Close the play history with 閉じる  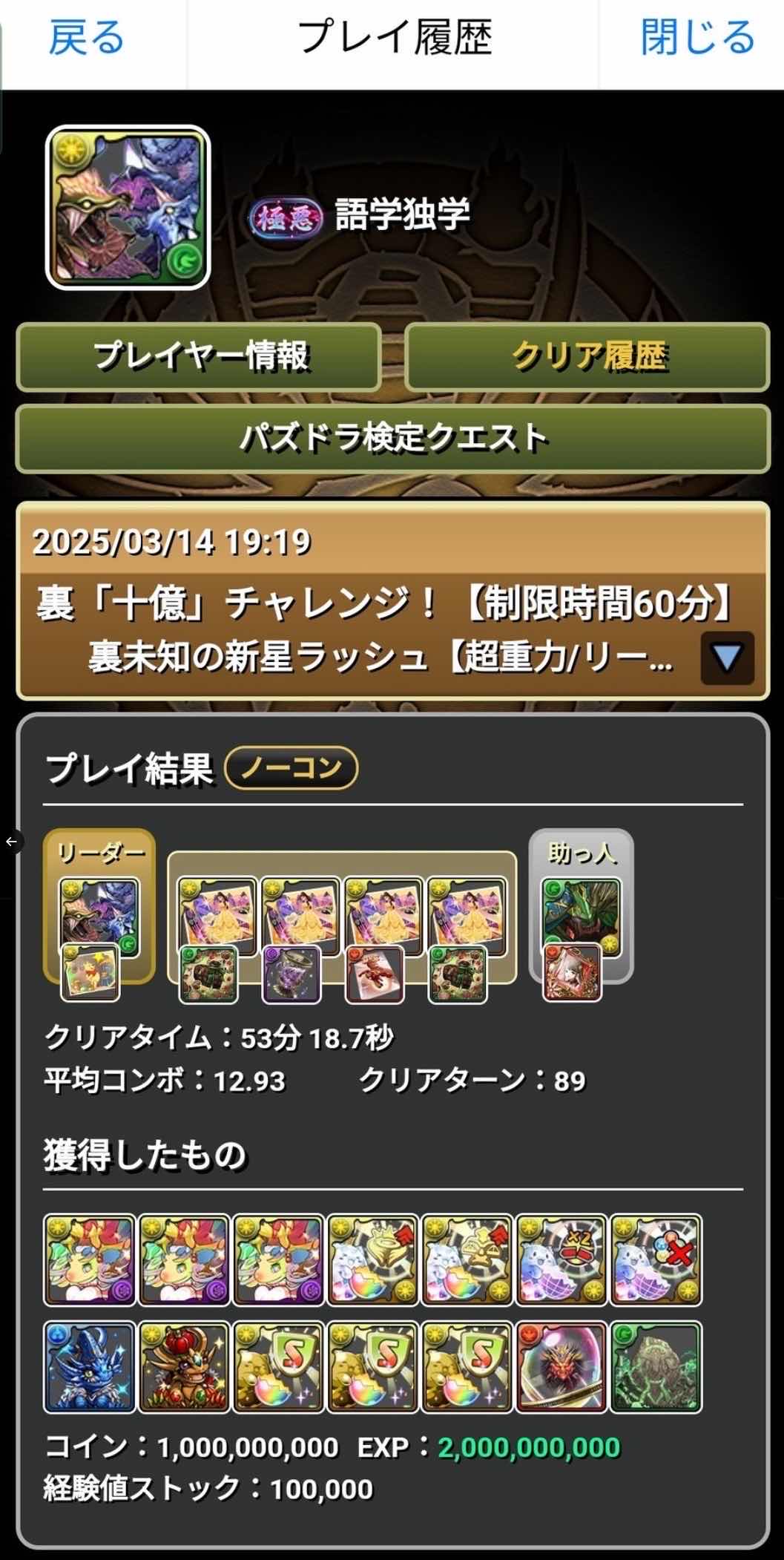tap(697, 39)
